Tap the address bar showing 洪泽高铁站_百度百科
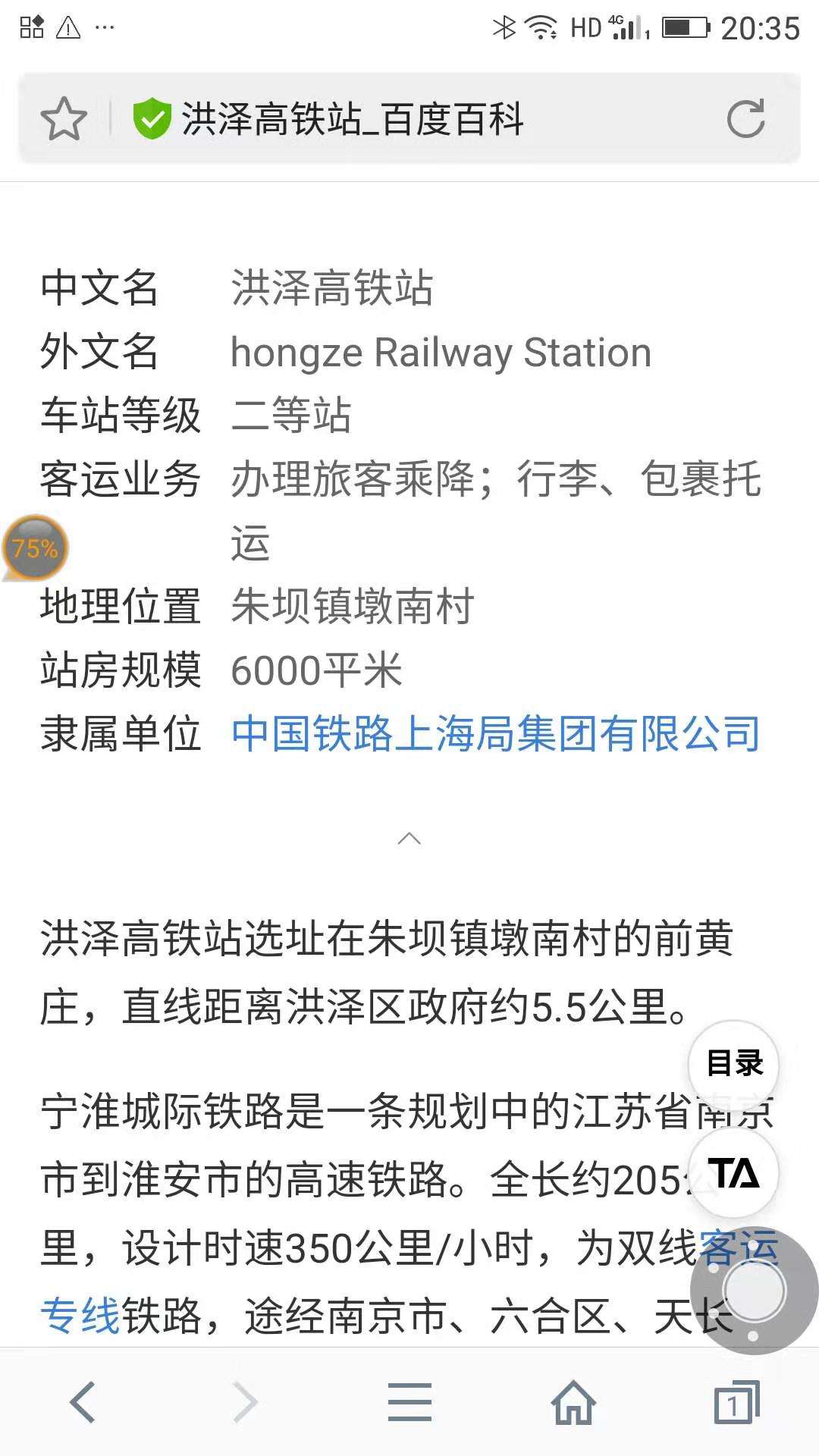Screen dimensions: 819x1456 (x=409, y=119)
